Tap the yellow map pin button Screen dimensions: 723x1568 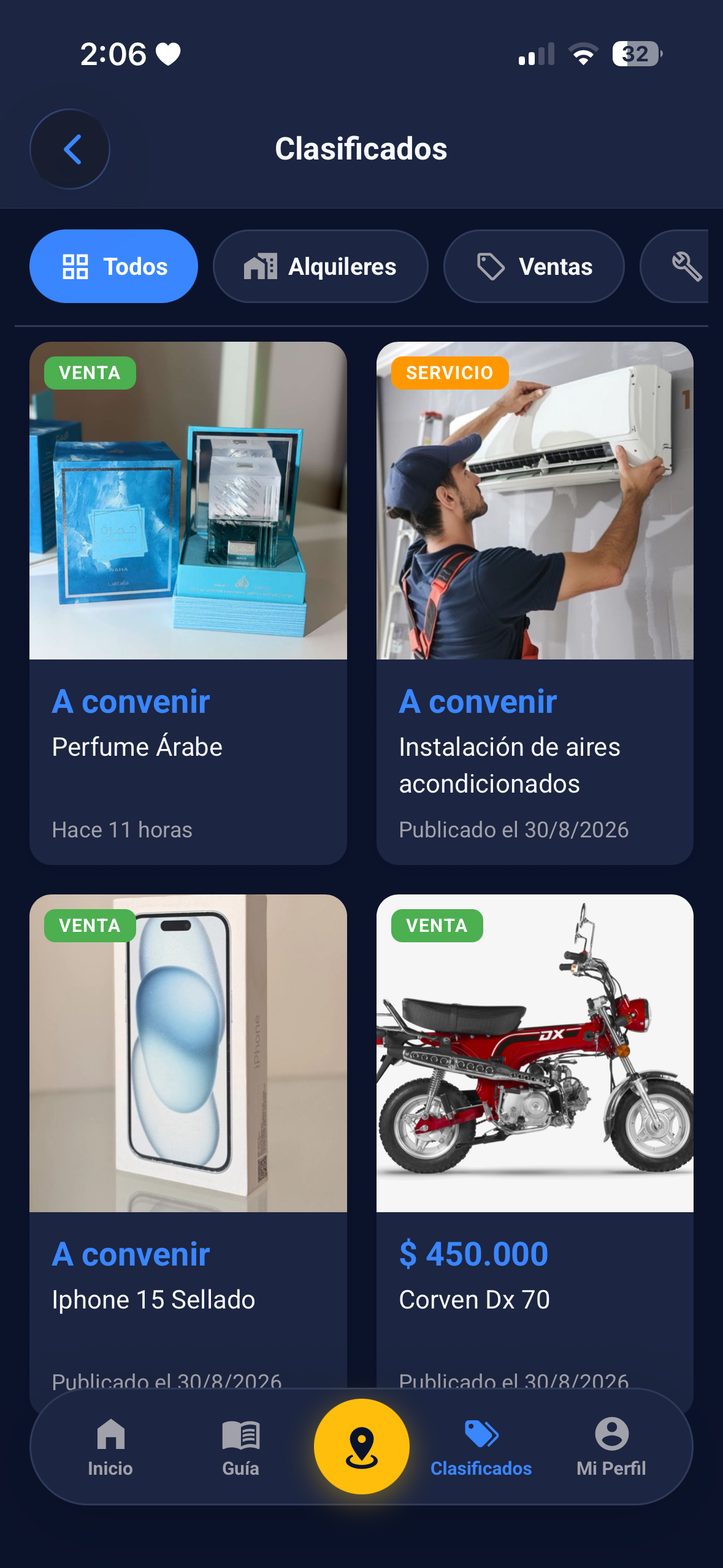[x=362, y=1446]
